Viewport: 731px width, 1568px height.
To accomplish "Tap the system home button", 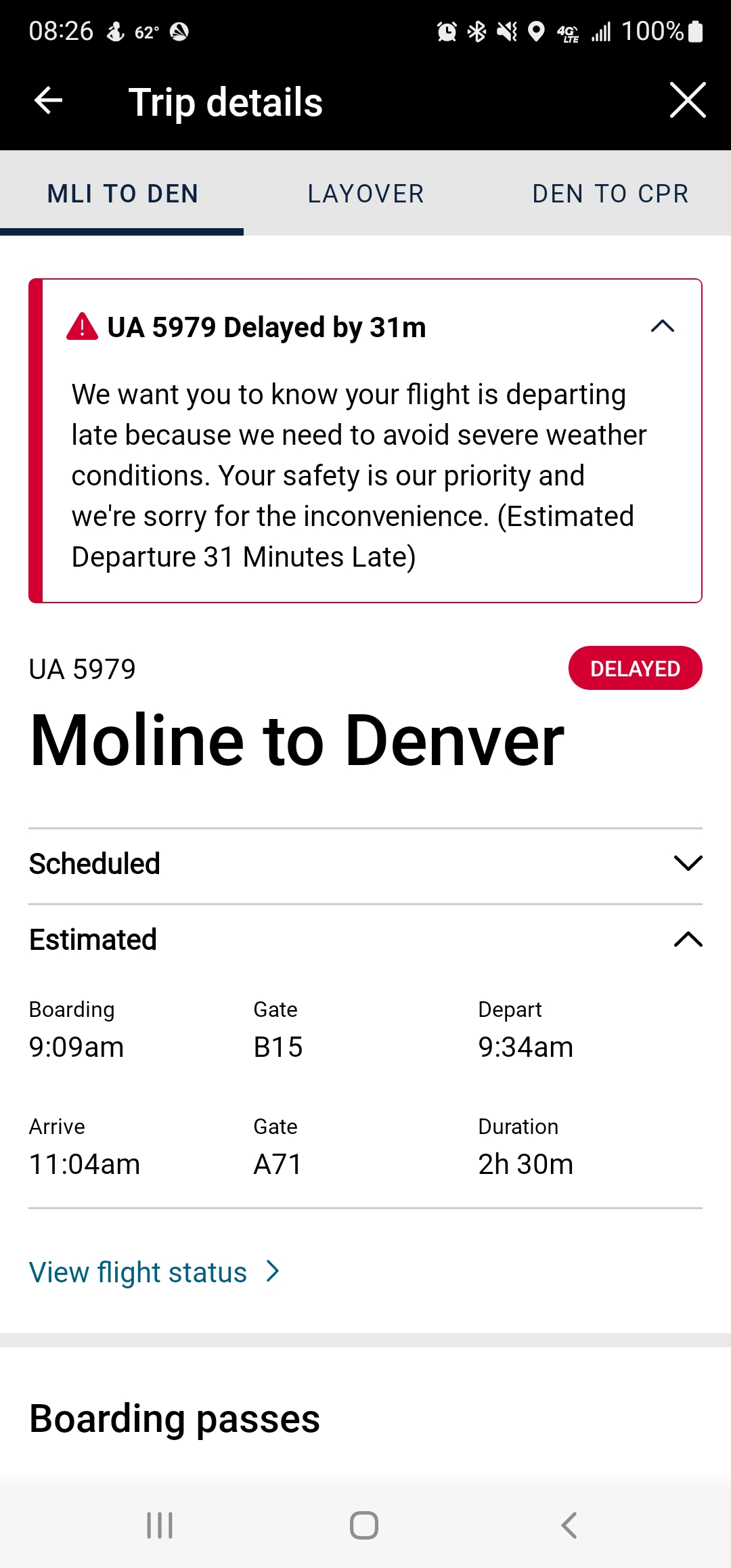I will 364,1525.
